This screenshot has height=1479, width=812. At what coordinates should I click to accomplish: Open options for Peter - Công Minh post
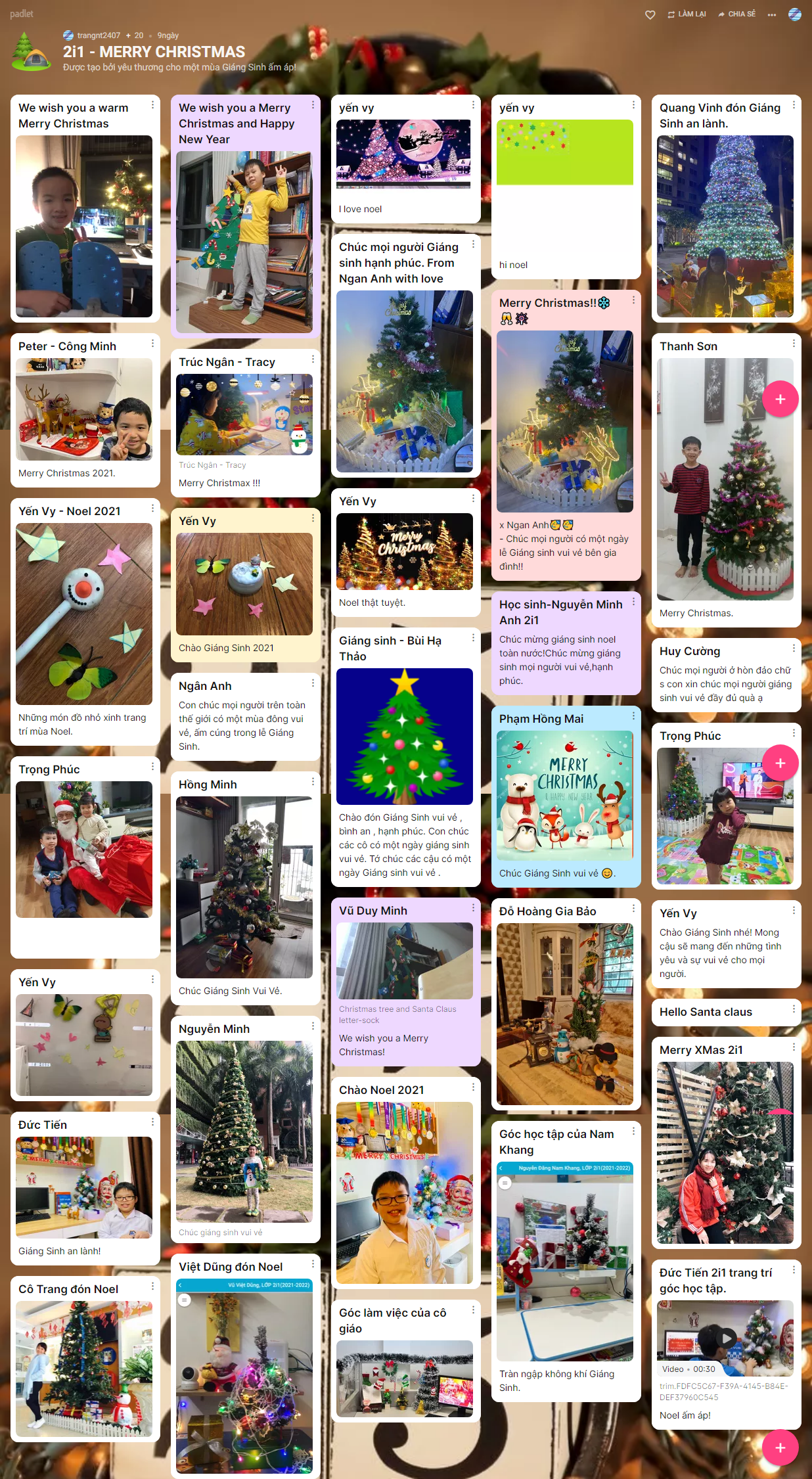pos(152,343)
